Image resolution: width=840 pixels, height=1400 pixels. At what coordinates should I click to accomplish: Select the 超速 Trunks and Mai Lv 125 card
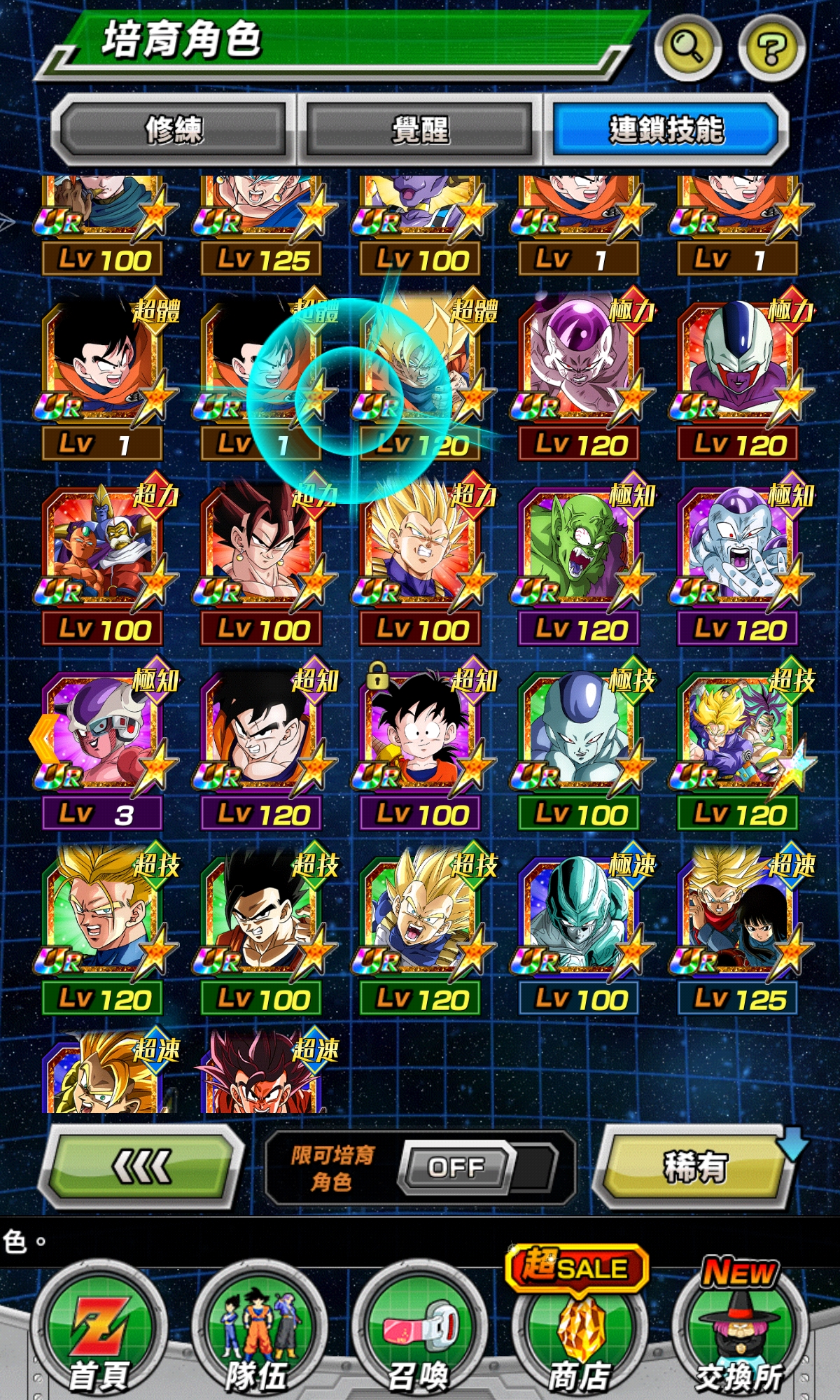tap(739, 924)
